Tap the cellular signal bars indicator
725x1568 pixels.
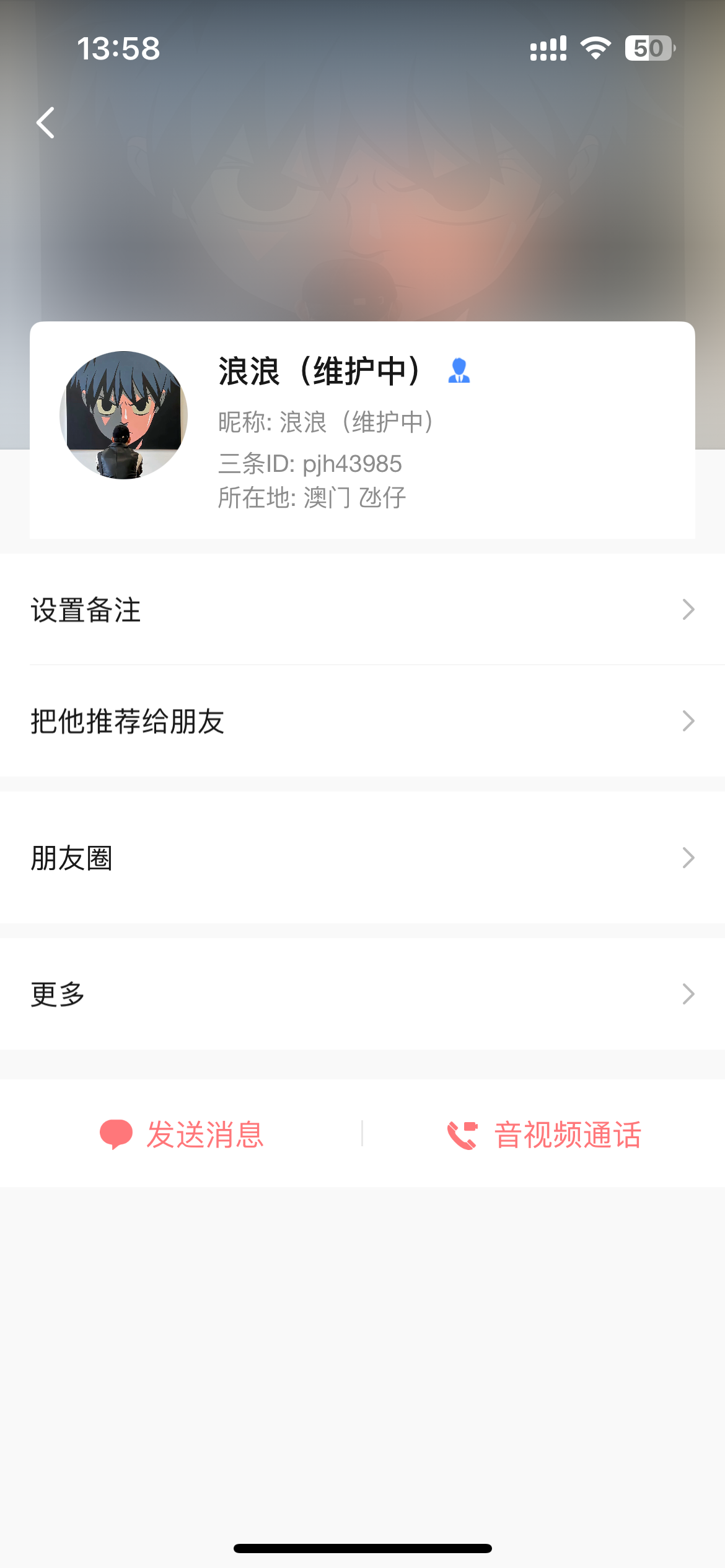(x=547, y=48)
